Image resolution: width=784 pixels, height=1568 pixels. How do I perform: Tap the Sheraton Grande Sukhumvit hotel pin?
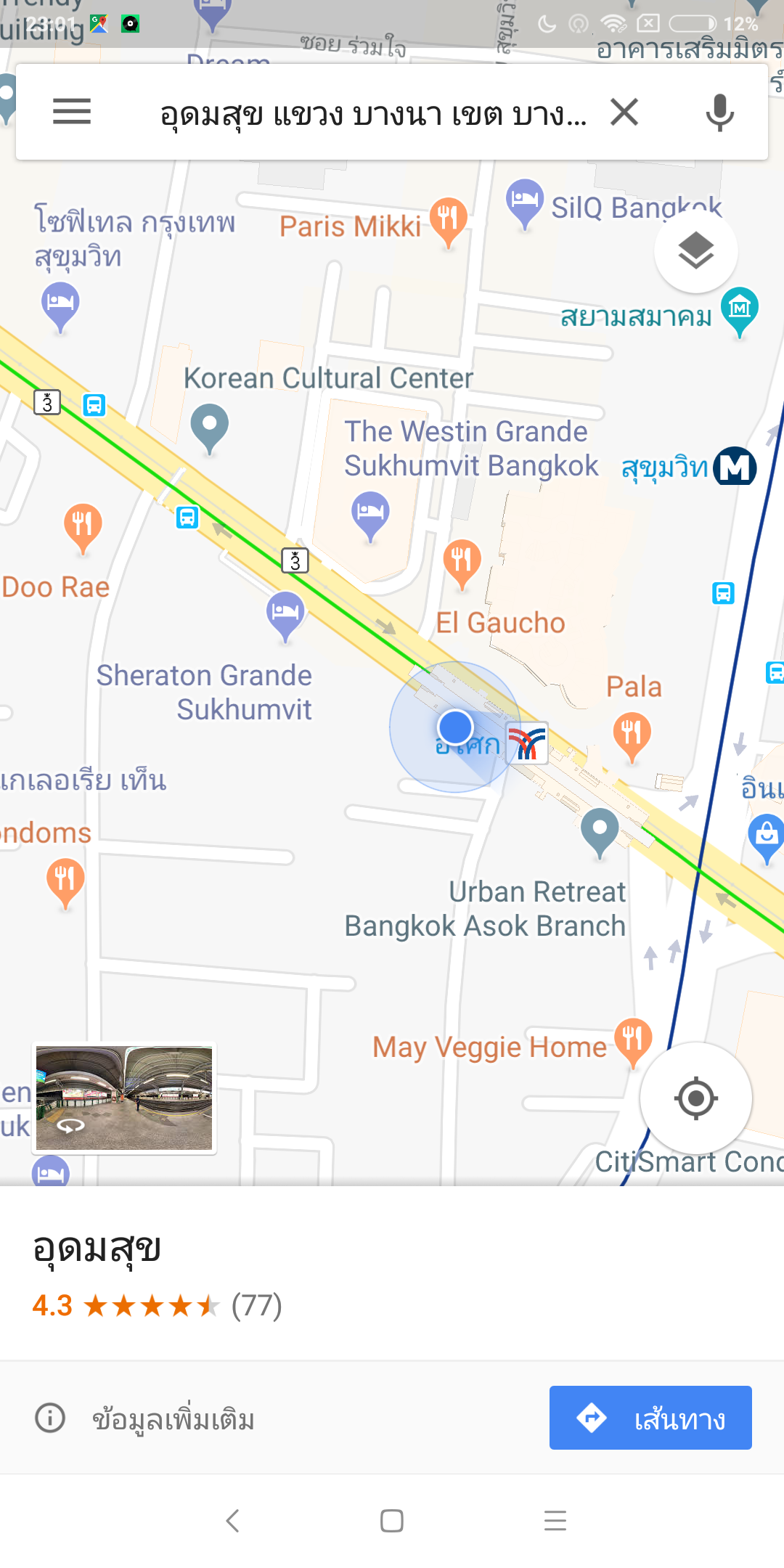(285, 616)
